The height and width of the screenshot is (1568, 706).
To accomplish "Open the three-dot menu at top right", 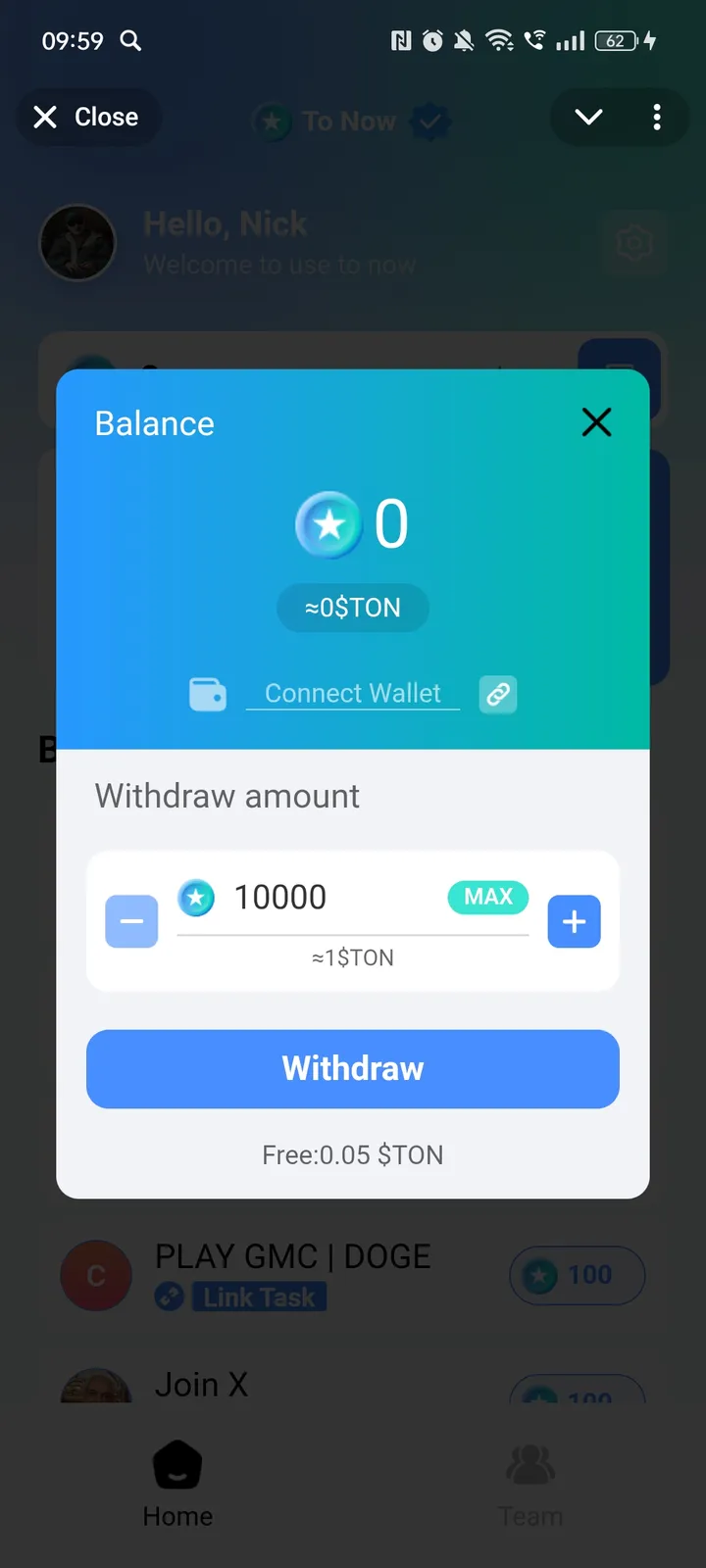I will tap(657, 117).
